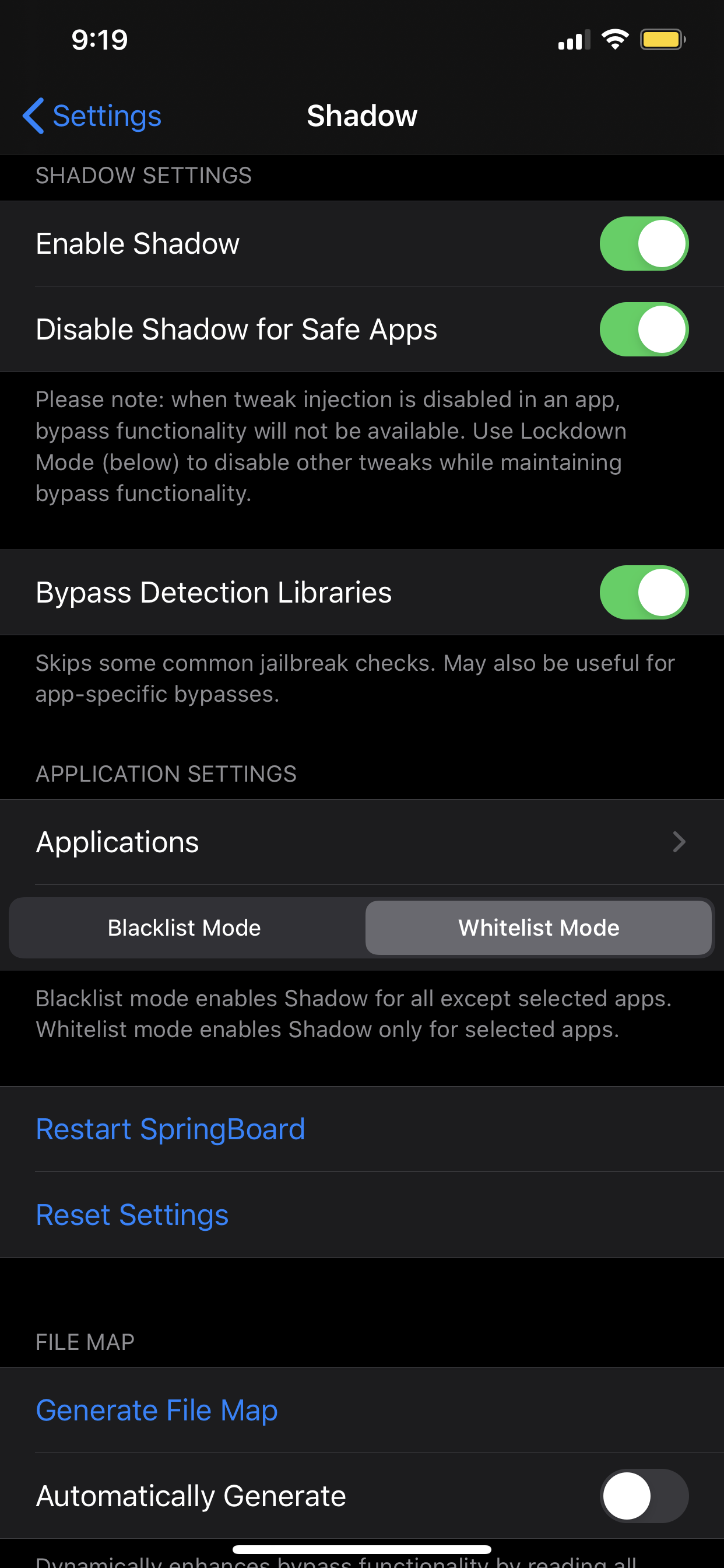Image resolution: width=724 pixels, height=1568 pixels.
Task: Tap the SHADOW SETTINGS section header
Action: [x=143, y=176]
